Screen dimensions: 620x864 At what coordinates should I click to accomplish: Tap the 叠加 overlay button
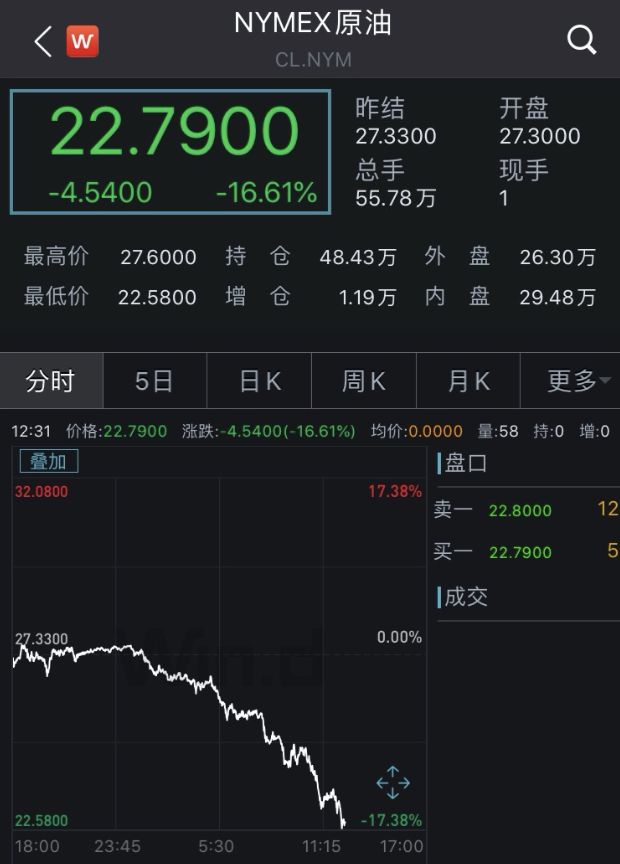pyautogui.click(x=48, y=461)
